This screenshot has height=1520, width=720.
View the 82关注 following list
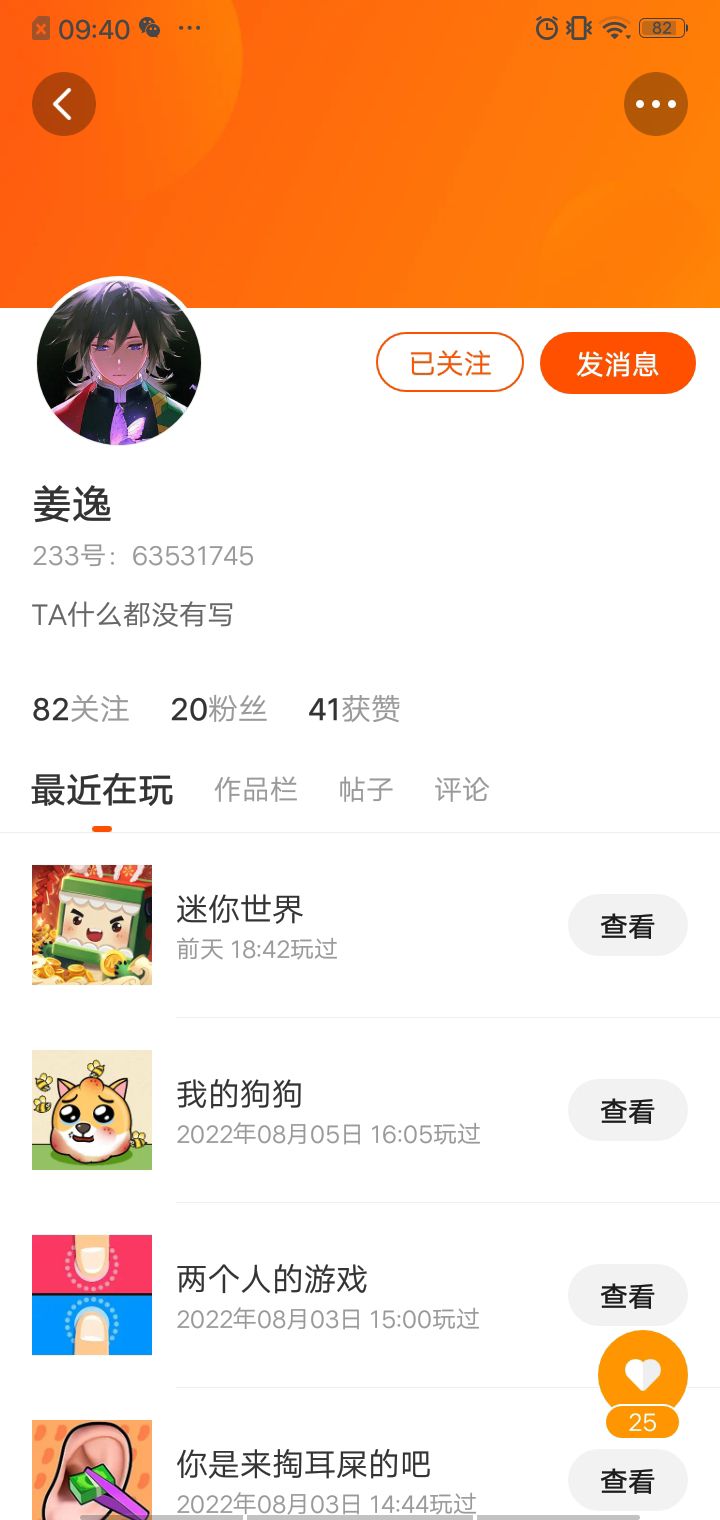(x=81, y=709)
